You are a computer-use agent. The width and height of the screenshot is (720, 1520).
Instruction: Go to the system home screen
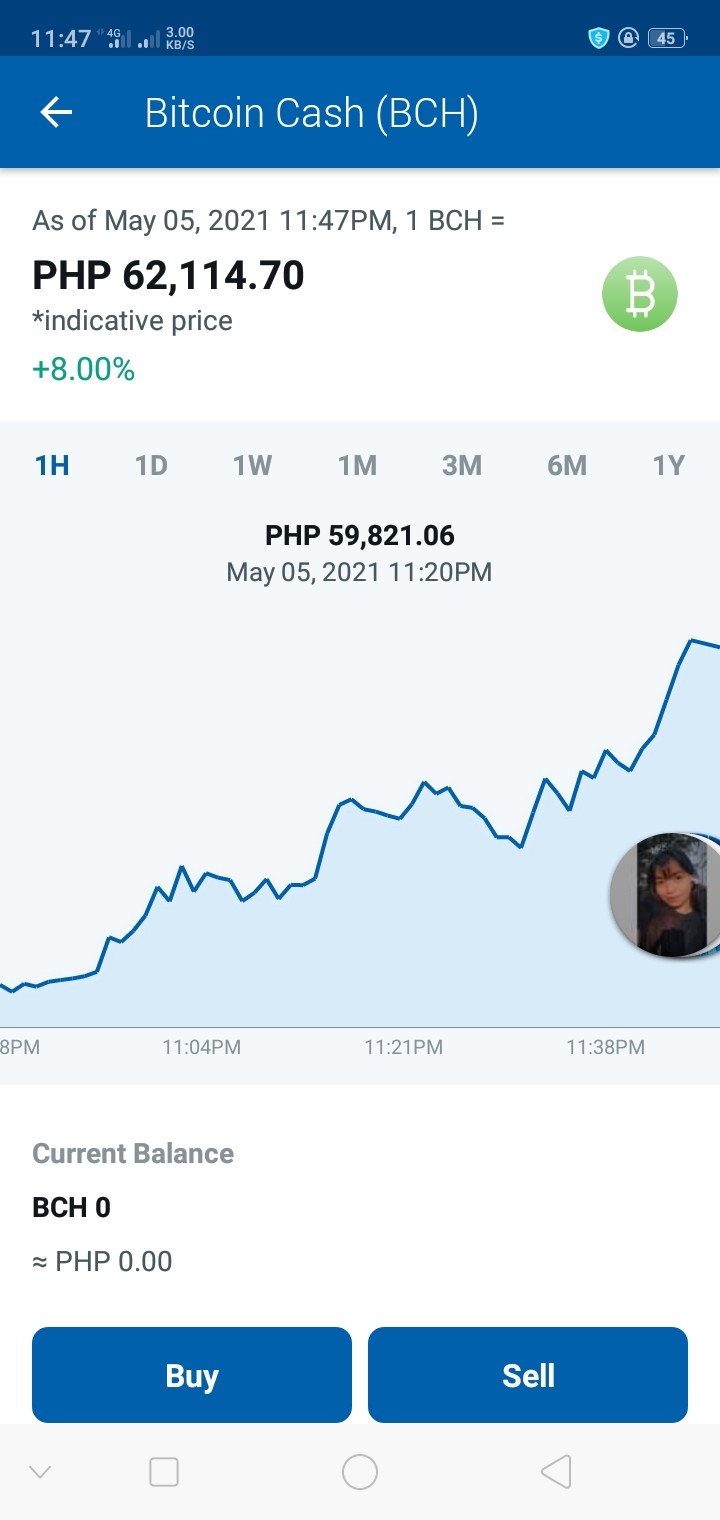pos(360,1472)
